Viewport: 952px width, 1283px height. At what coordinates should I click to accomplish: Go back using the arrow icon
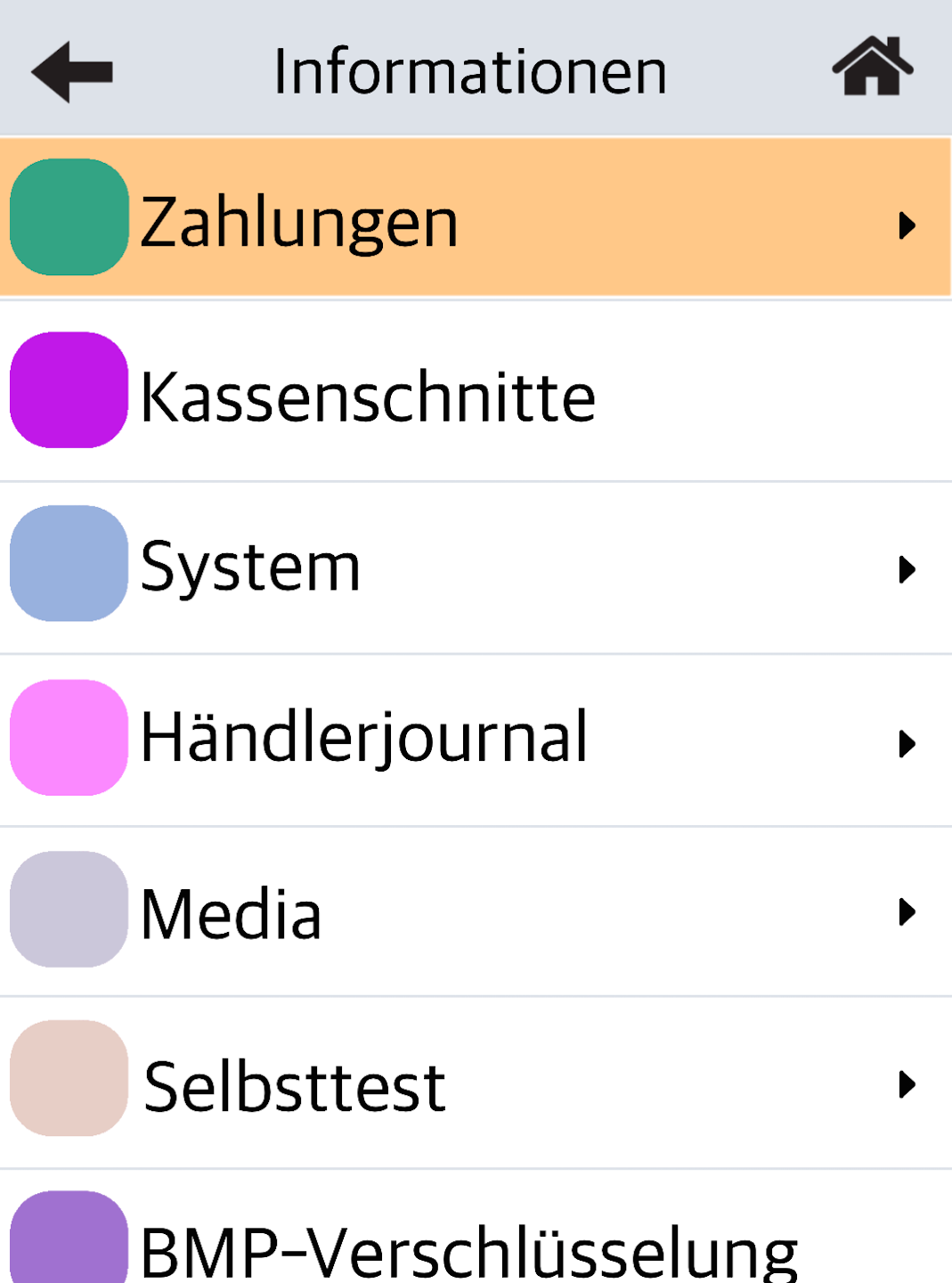[73, 71]
